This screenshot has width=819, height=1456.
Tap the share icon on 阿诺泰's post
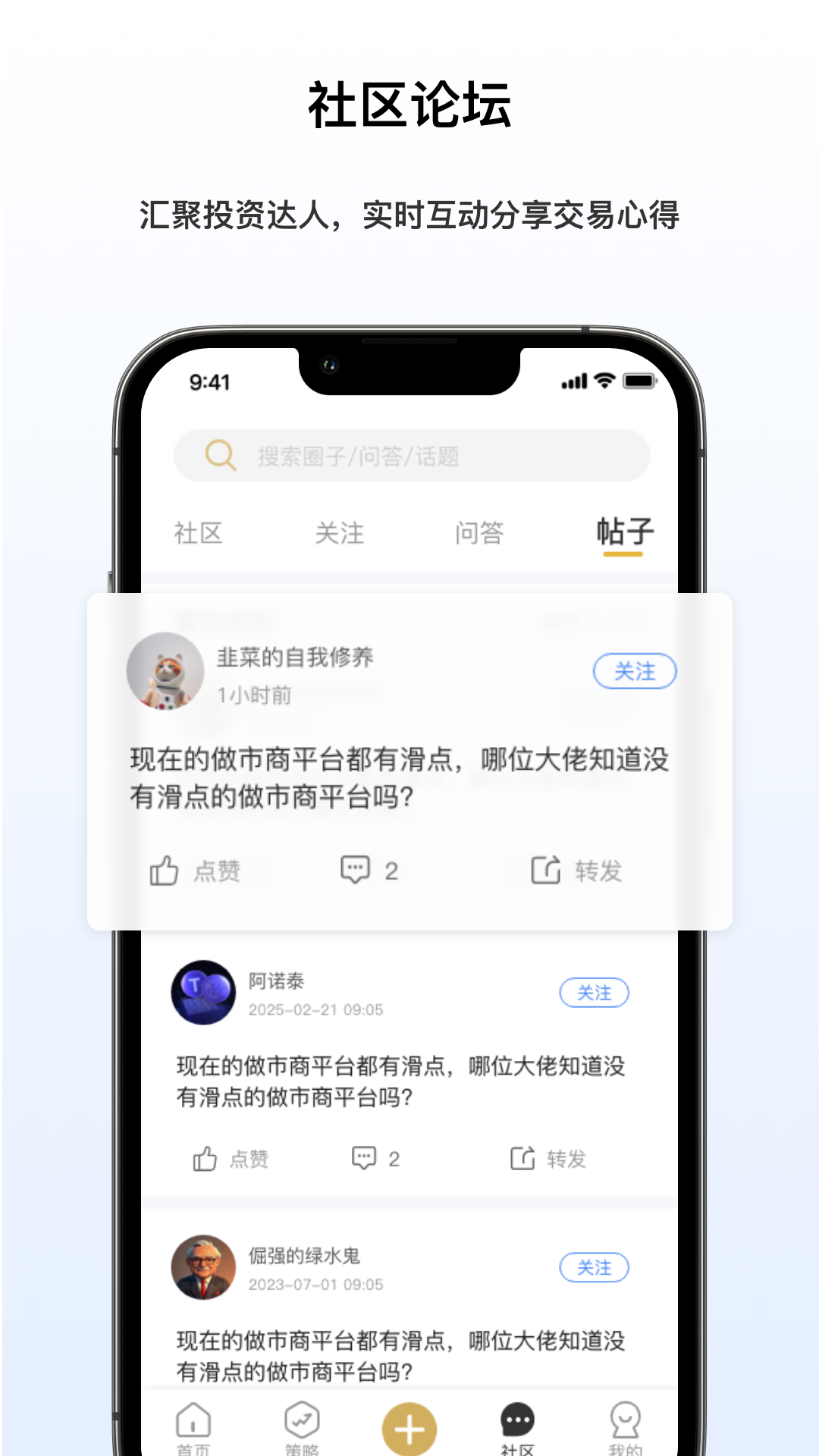(522, 1157)
